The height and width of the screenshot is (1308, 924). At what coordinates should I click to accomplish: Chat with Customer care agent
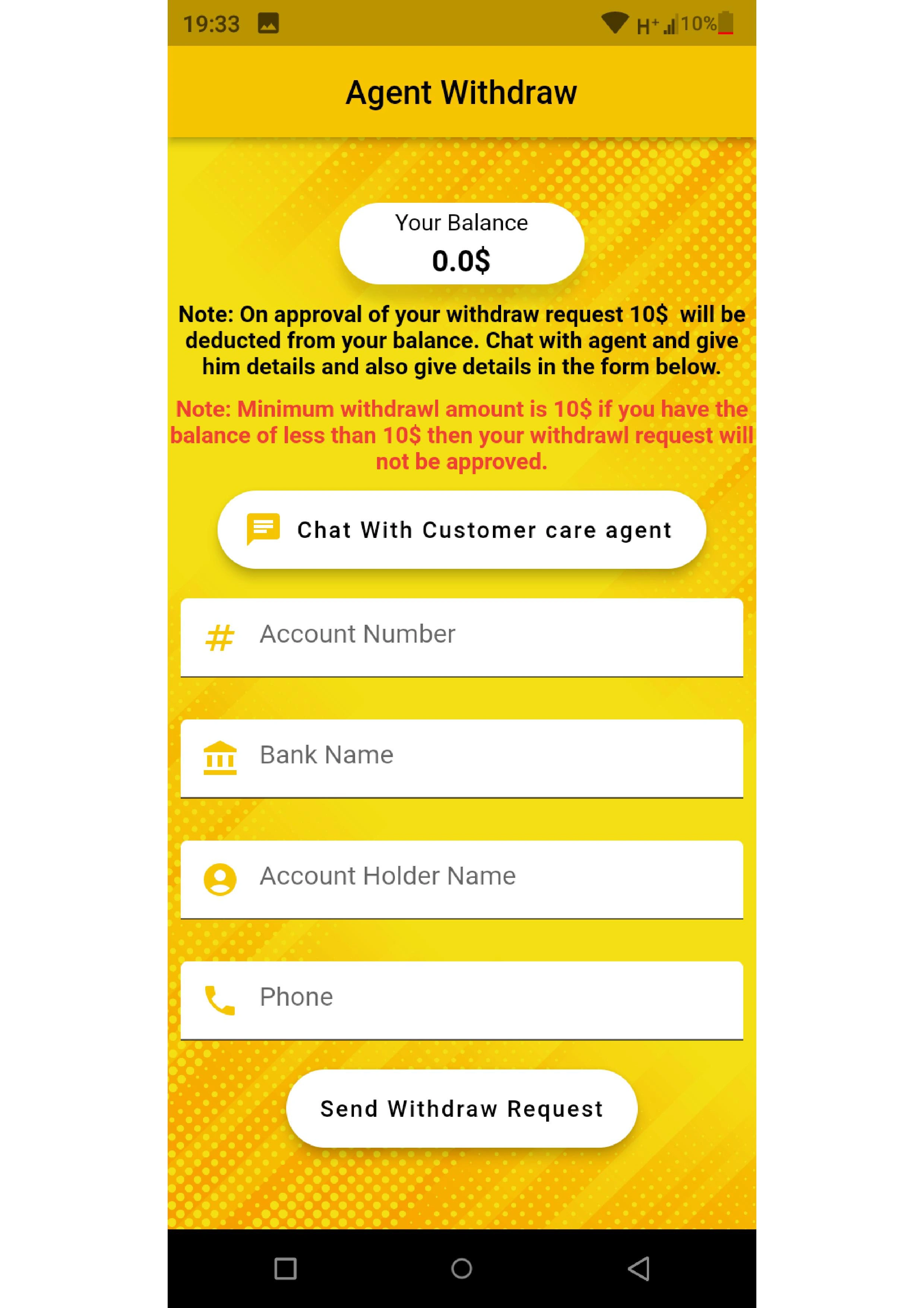(x=461, y=530)
